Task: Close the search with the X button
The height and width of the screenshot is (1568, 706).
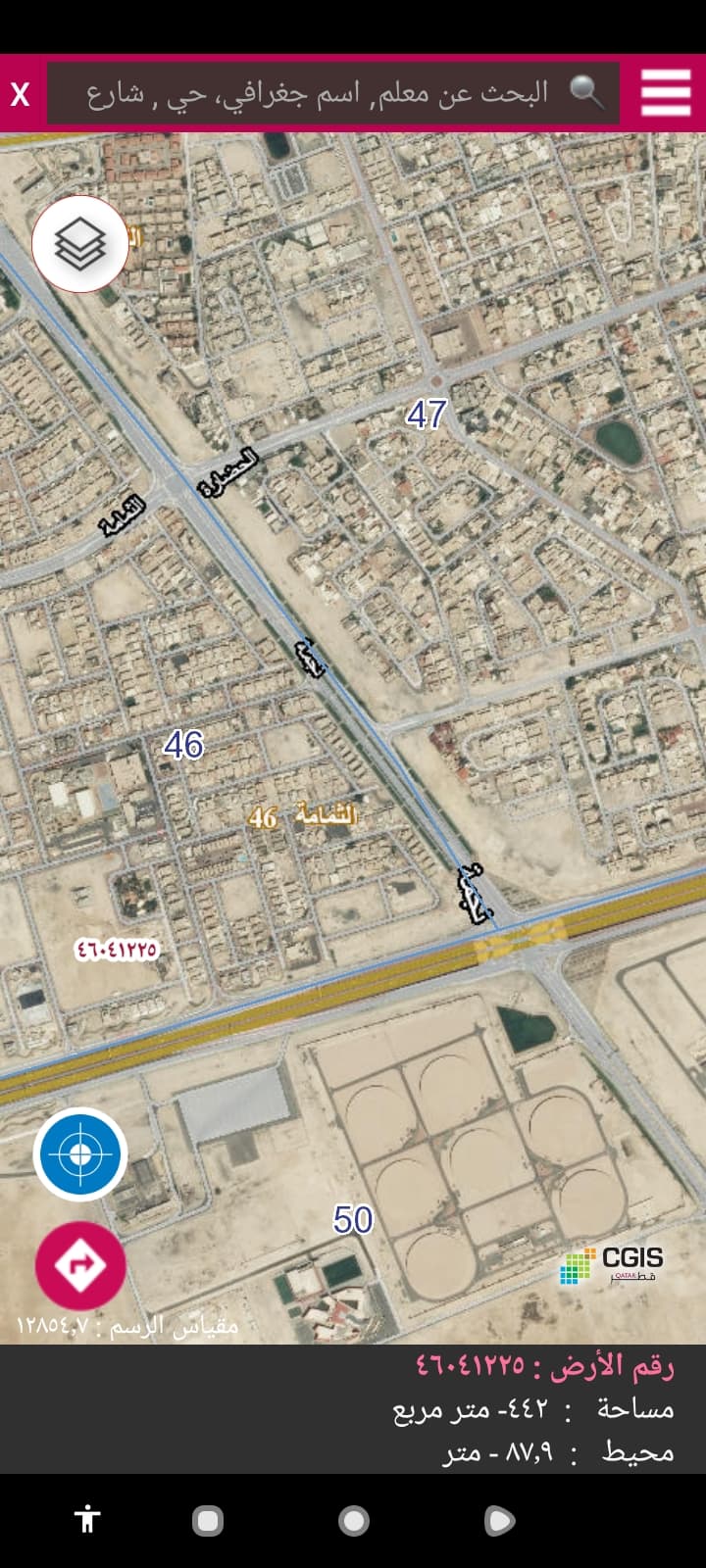Action: coord(20,95)
